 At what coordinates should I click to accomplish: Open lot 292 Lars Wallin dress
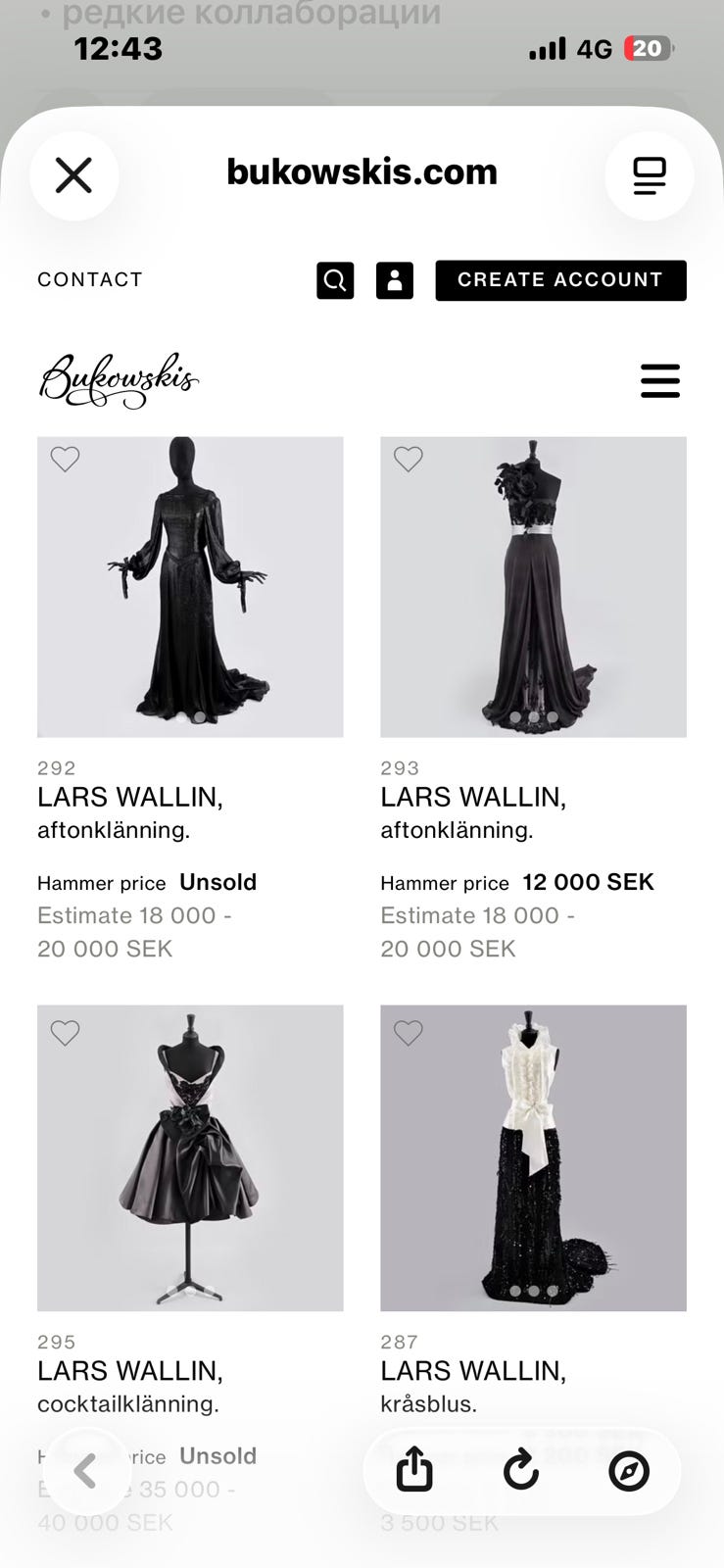pyautogui.click(x=190, y=587)
